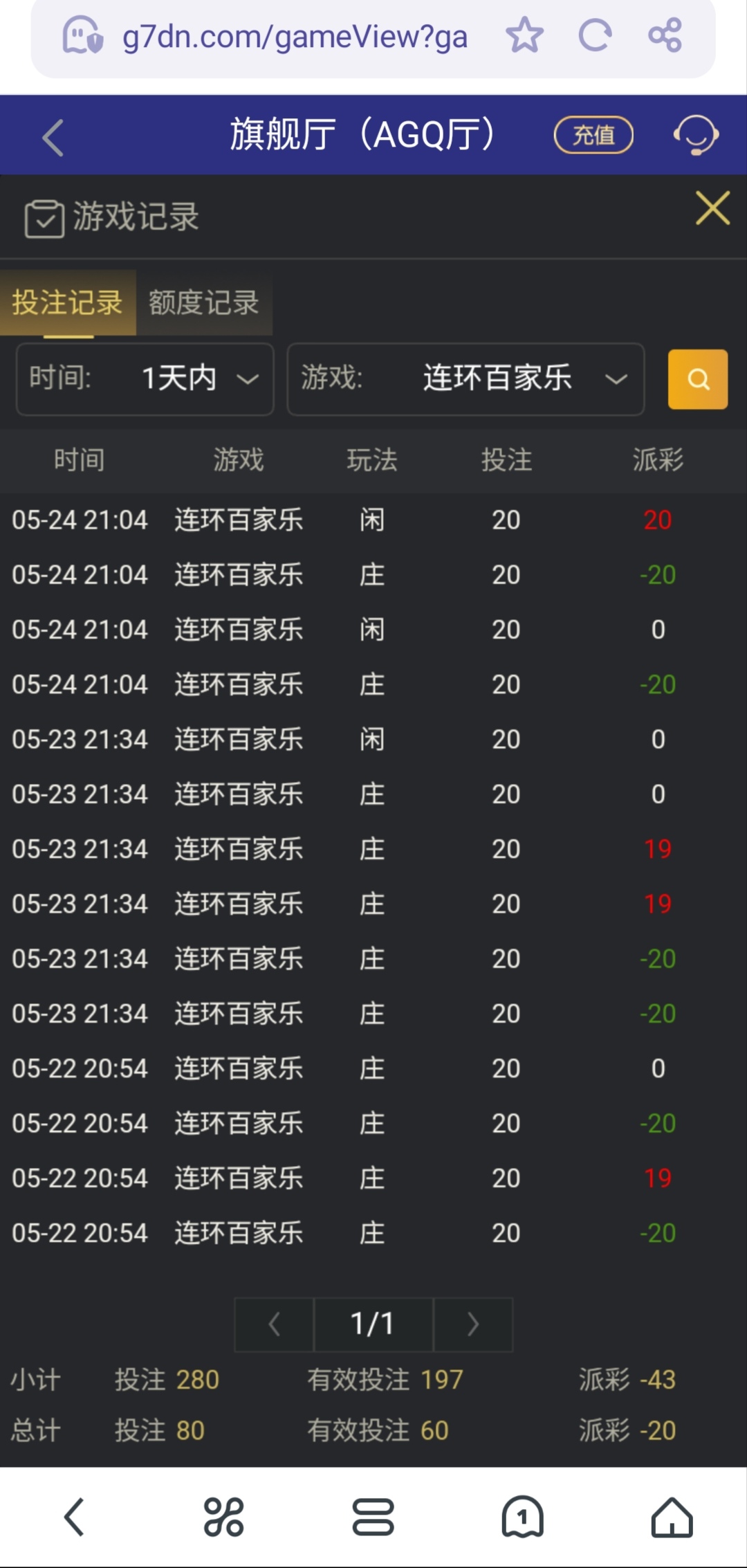Image resolution: width=747 pixels, height=1568 pixels.
Task: Tap the browser address bar URL
Action: pyautogui.click(x=295, y=37)
